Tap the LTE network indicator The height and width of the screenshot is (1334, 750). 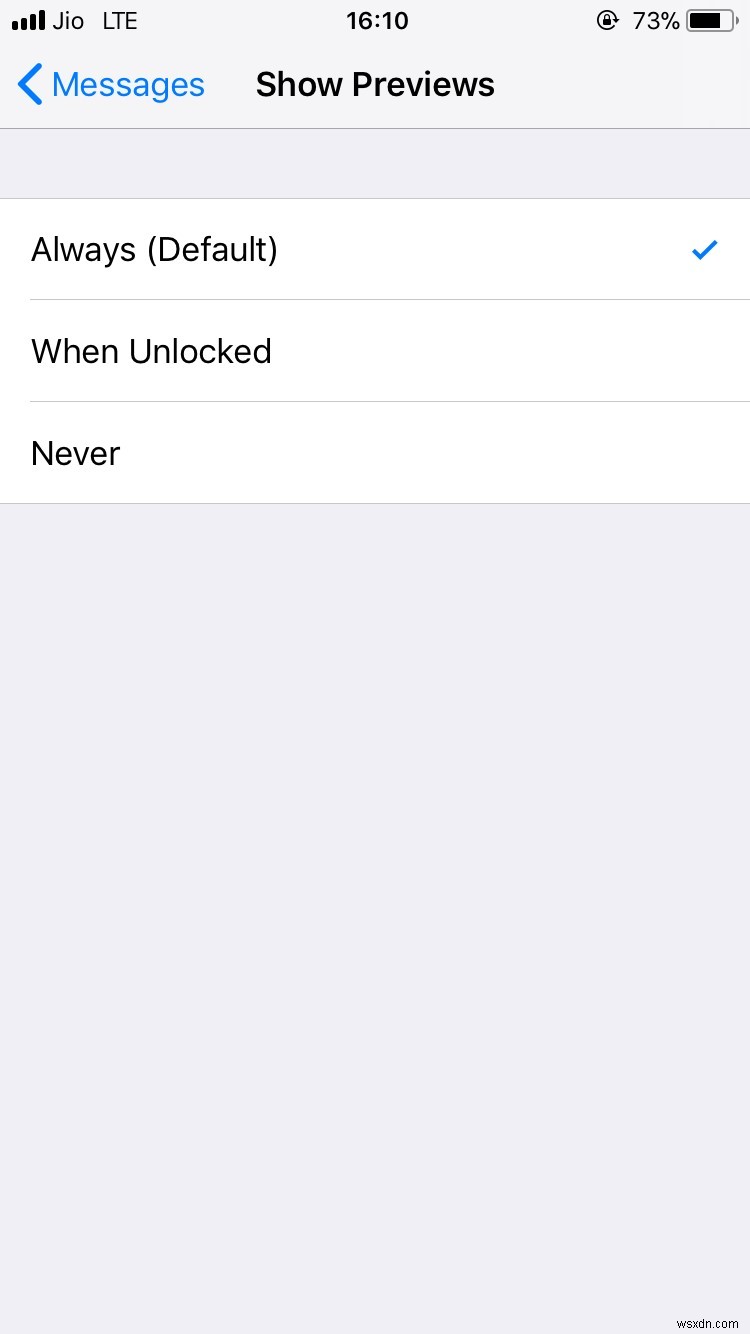click(119, 20)
